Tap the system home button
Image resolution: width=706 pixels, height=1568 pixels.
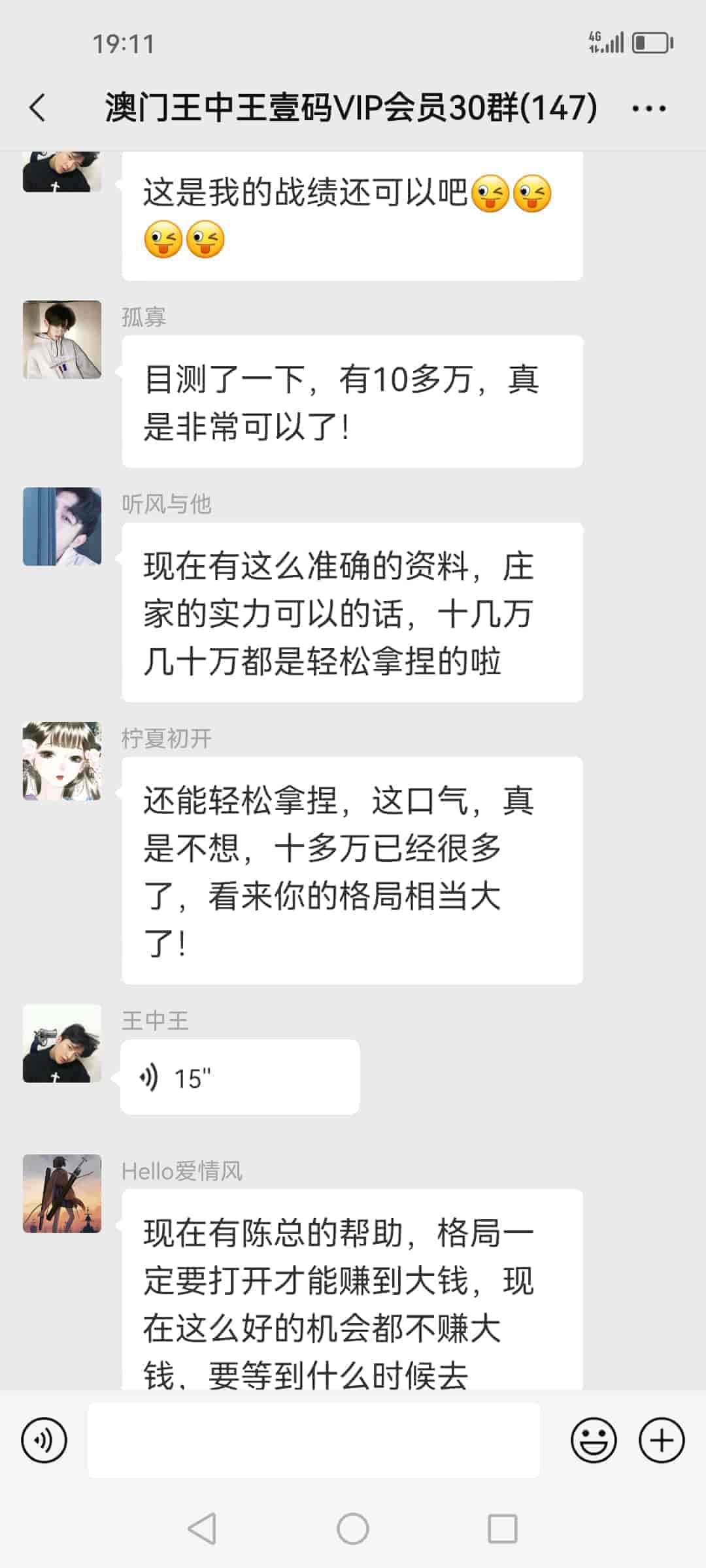[x=353, y=1529]
